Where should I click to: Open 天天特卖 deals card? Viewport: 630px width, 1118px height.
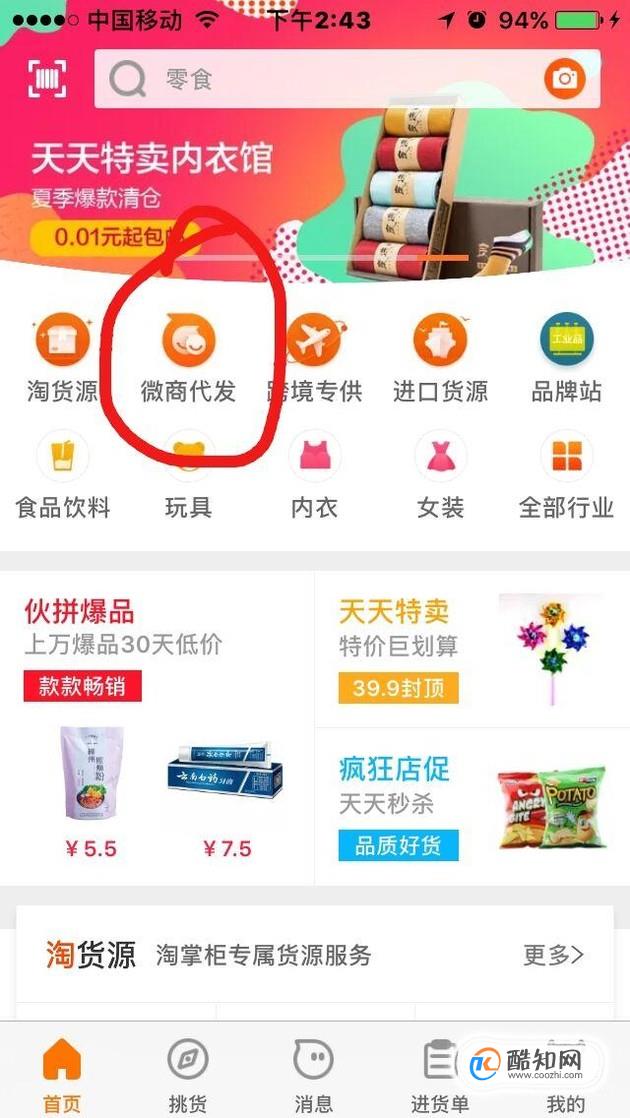click(472, 649)
